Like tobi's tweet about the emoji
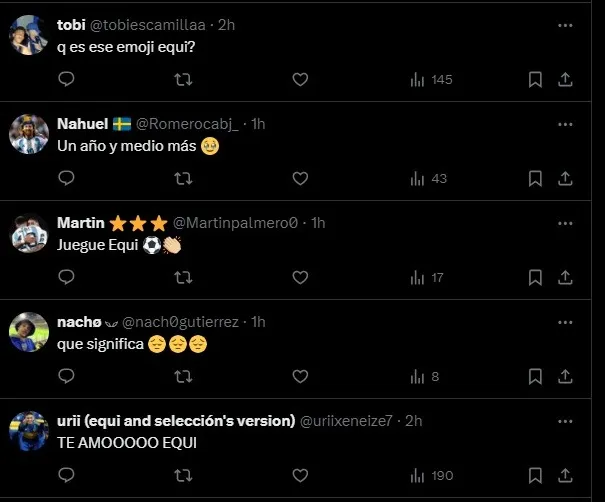Image resolution: width=605 pixels, height=502 pixels. tap(300, 79)
